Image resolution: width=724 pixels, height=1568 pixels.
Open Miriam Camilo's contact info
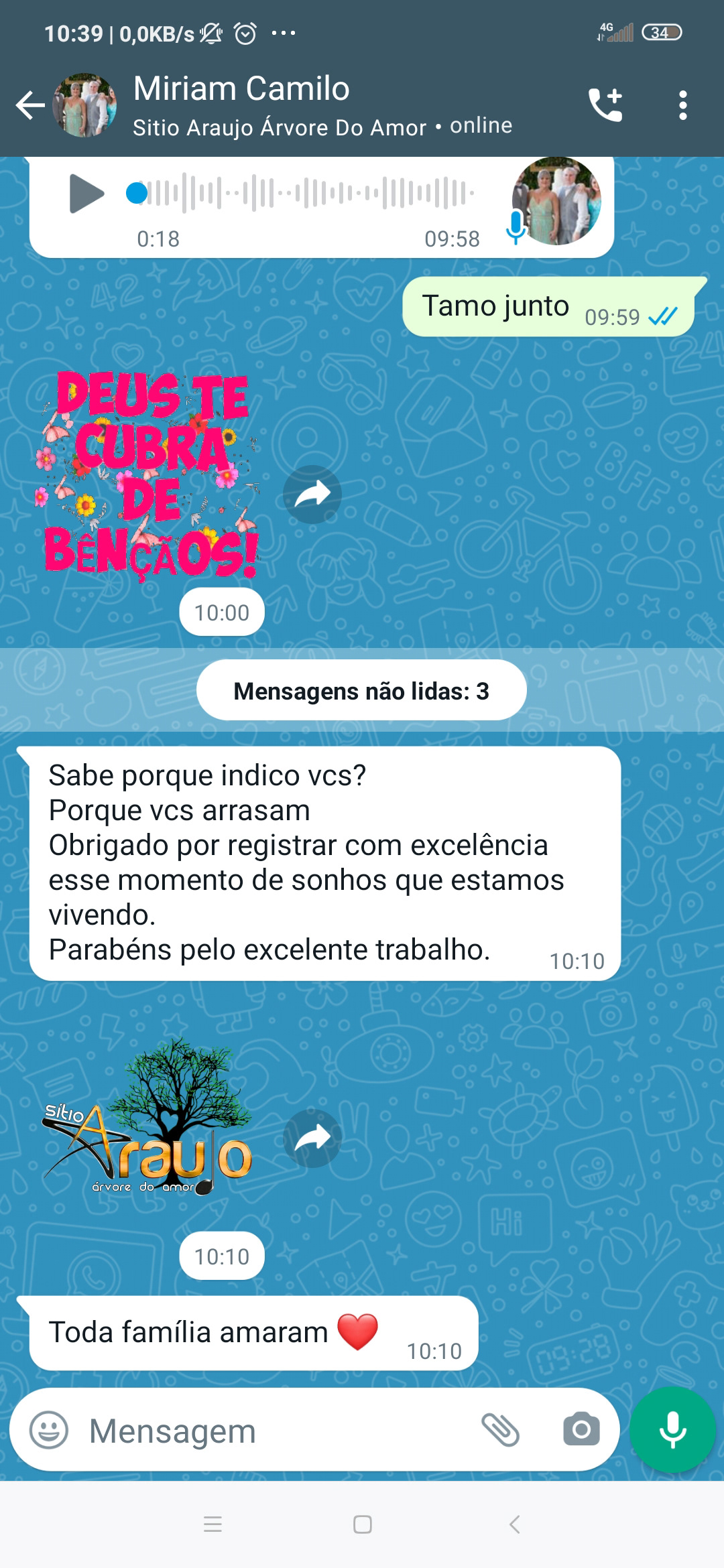coord(322,105)
